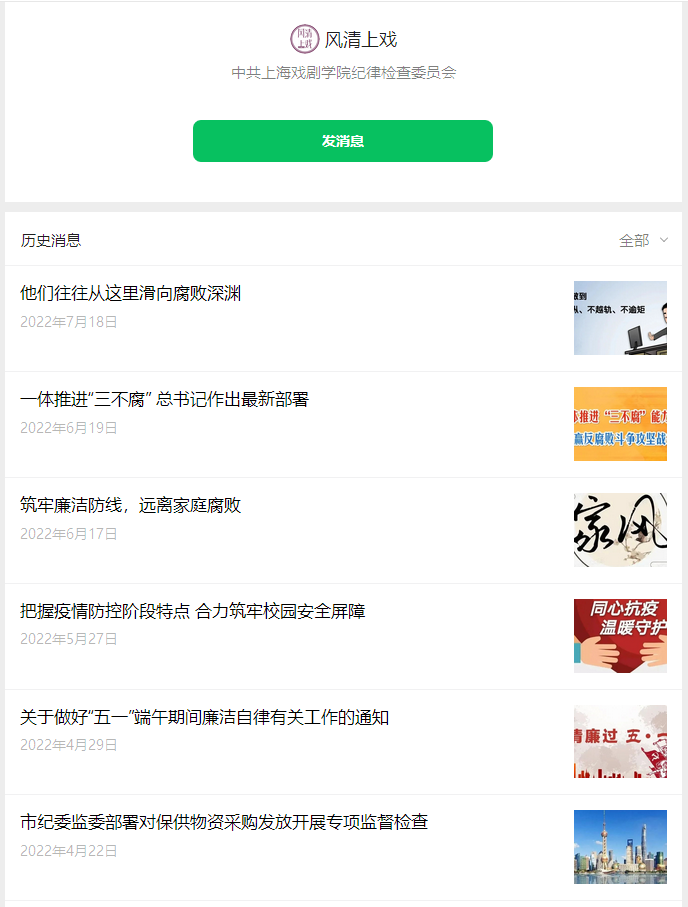The image size is (688, 907).
Task: Open article 把握疫情防控阶段特点 合力筑牢校园安全屏障
Action: pyautogui.click(x=193, y=611)
